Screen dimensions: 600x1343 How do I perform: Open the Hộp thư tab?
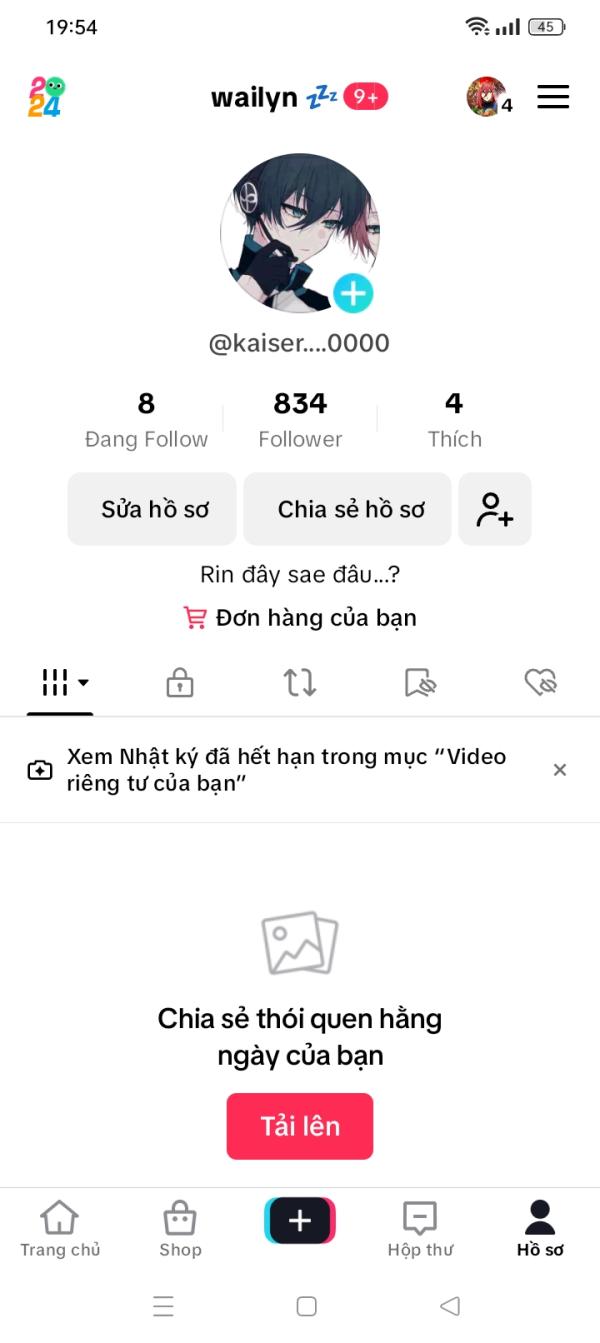(x=420, y=1230)
